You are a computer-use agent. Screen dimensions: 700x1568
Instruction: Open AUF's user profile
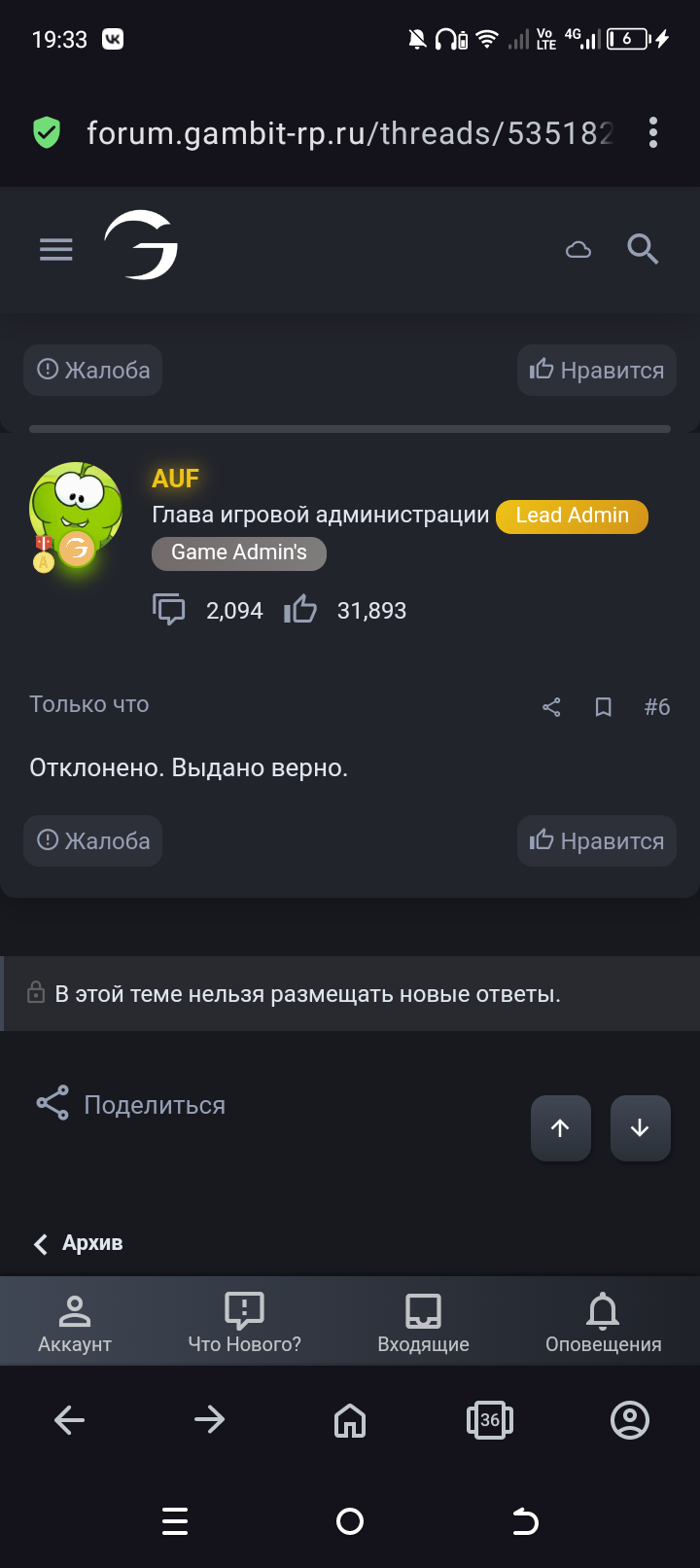pos(175,479)
